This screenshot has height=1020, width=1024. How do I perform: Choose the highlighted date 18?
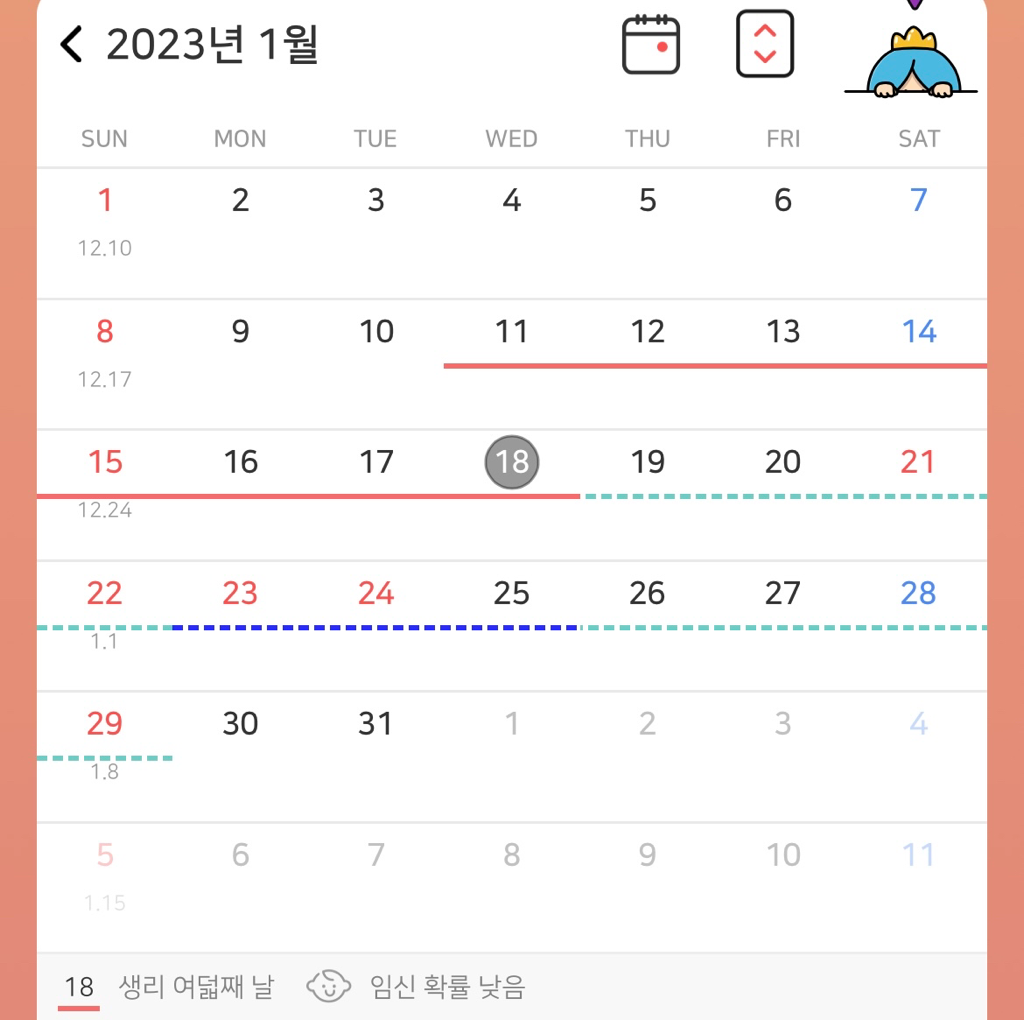511,462
